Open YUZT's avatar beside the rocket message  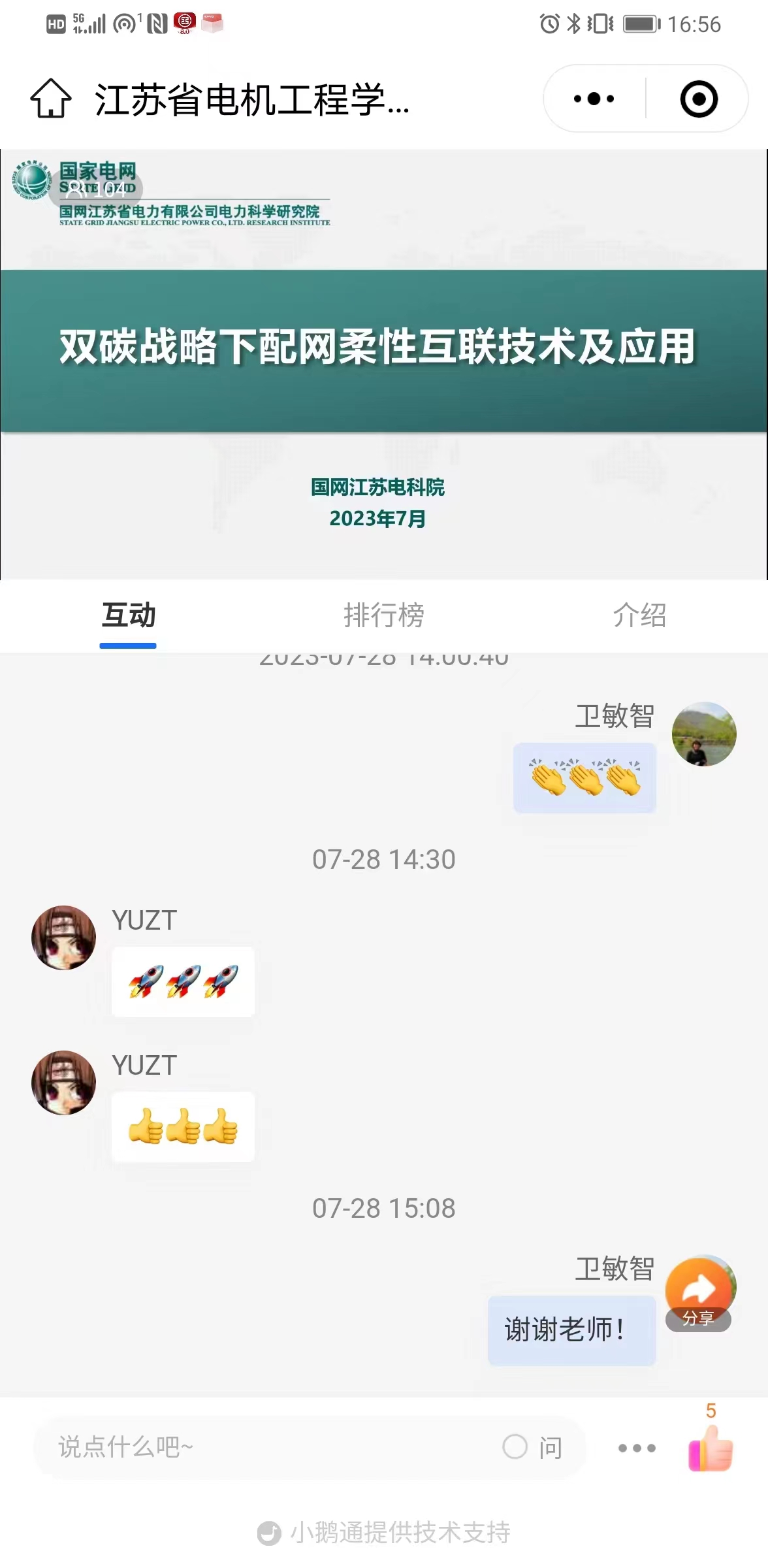64,938
